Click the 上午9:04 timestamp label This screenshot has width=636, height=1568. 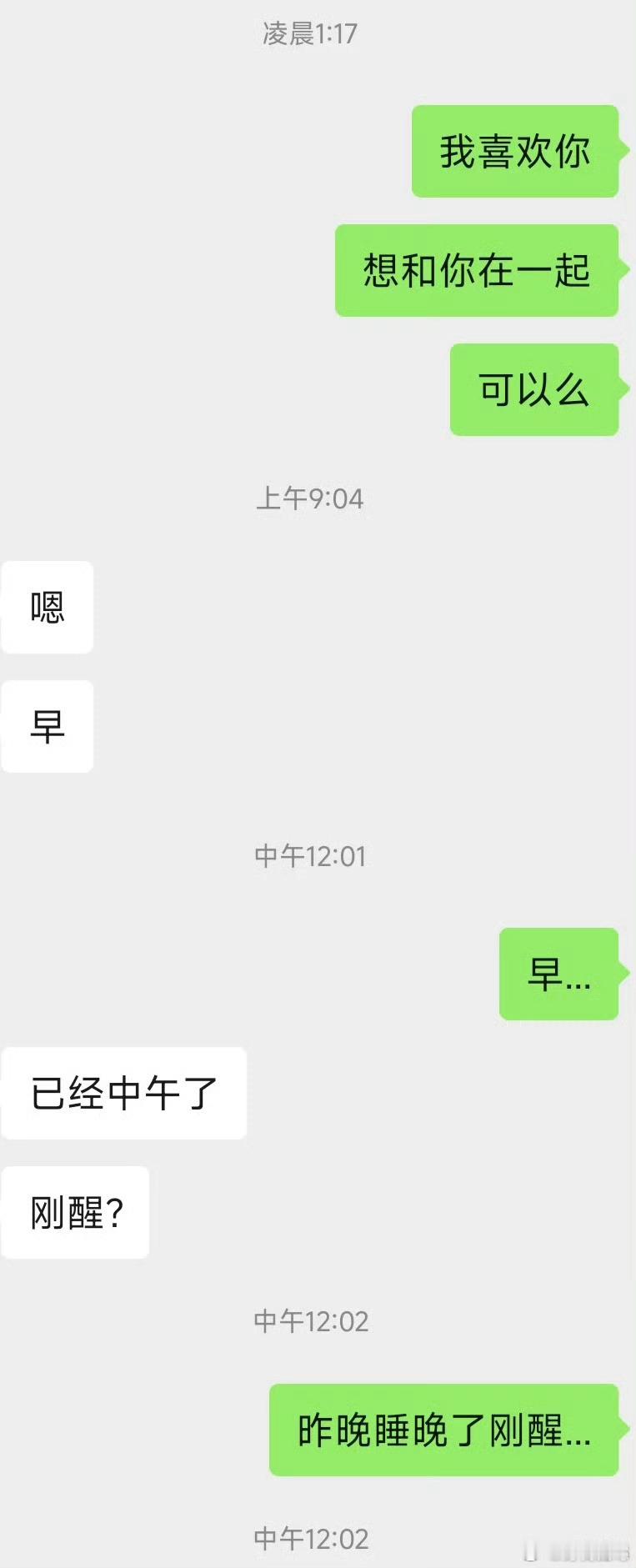309,498
